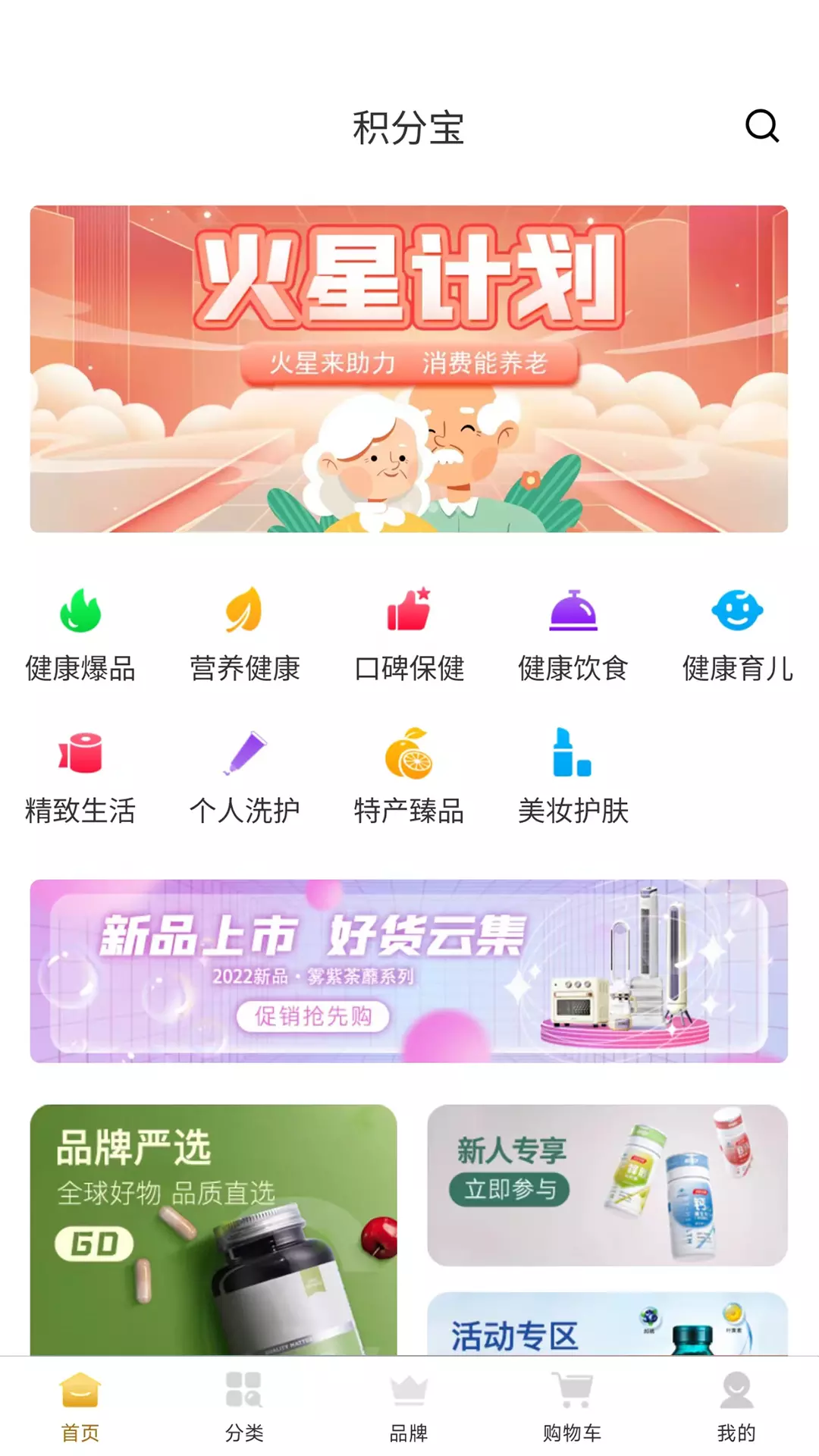Open the search icon

pos(762,126)
